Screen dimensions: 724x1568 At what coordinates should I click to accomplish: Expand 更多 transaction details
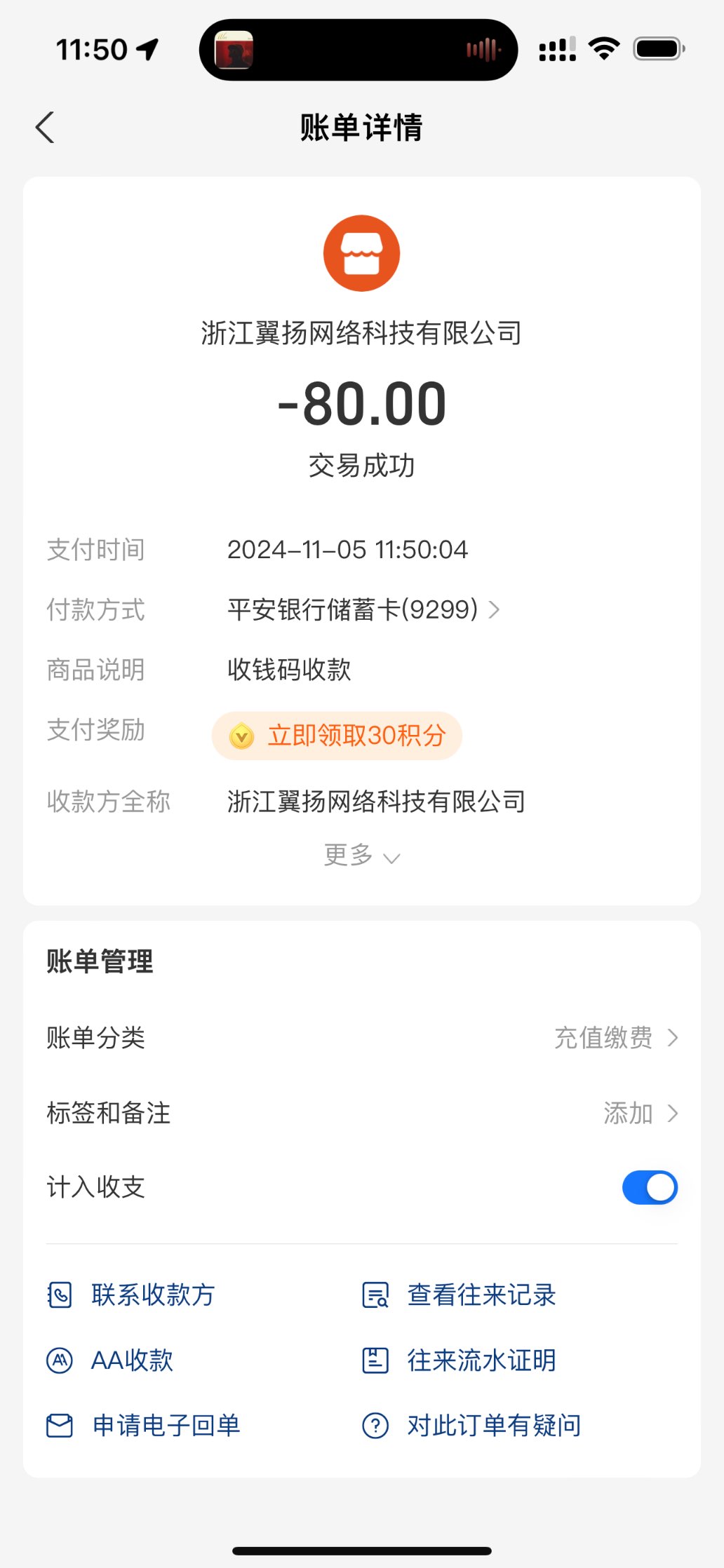click(x=361, y=856)
